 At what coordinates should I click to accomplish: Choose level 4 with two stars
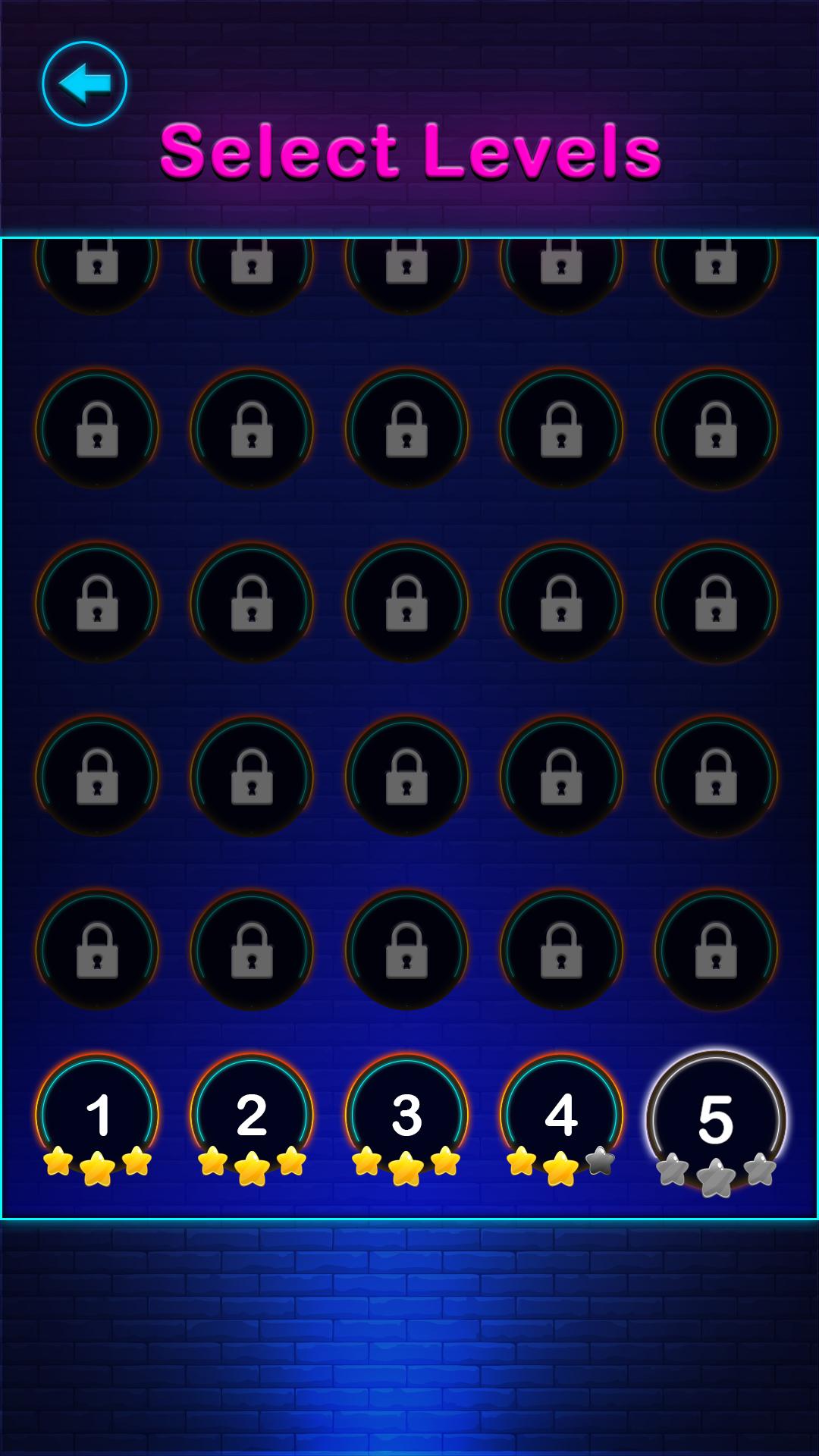[x=561, y=1116]
